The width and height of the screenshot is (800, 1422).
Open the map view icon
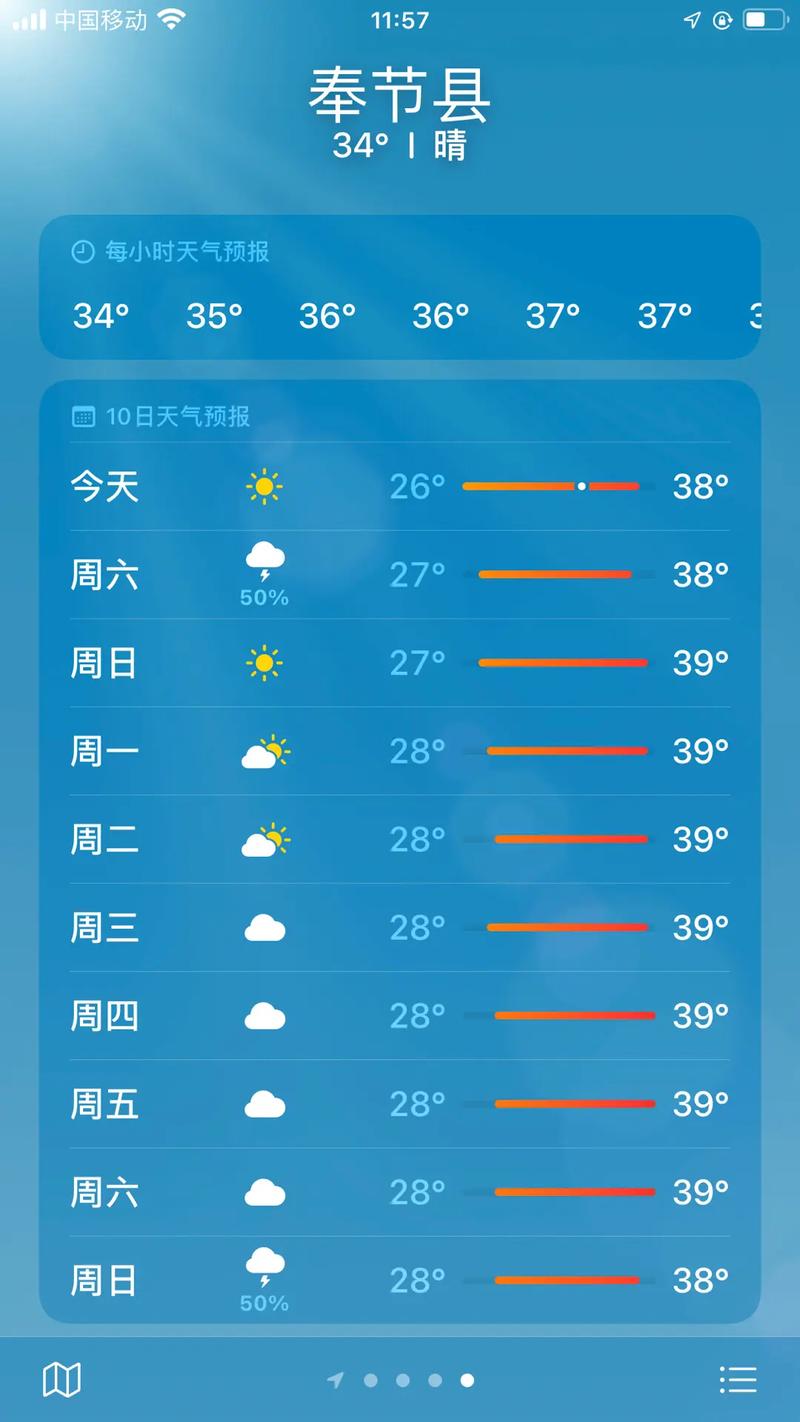pos(62,1378)
